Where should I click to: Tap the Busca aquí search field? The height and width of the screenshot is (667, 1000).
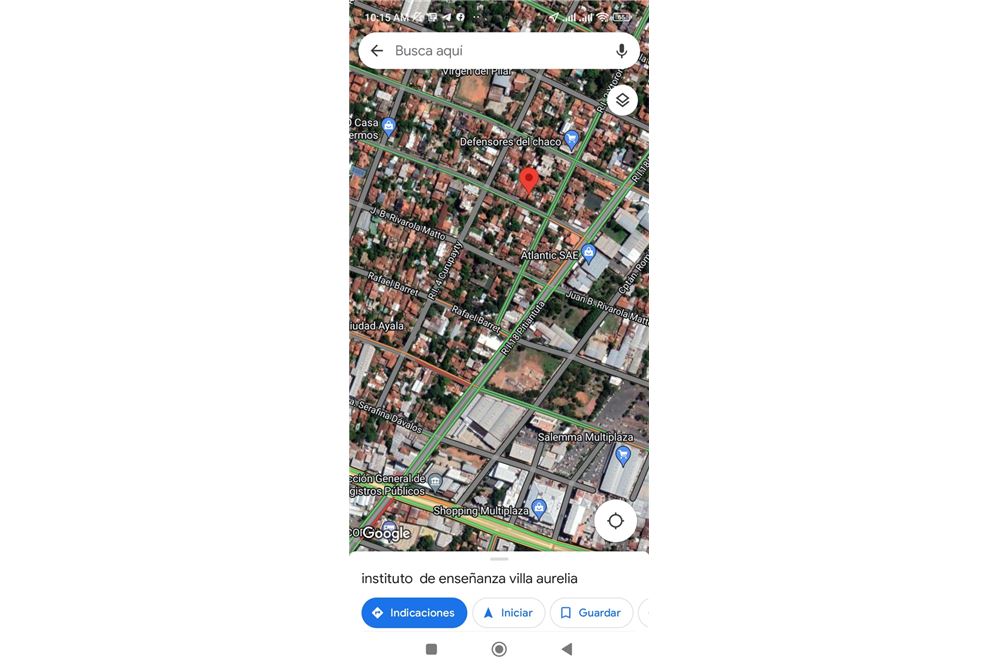click(499, 50)
